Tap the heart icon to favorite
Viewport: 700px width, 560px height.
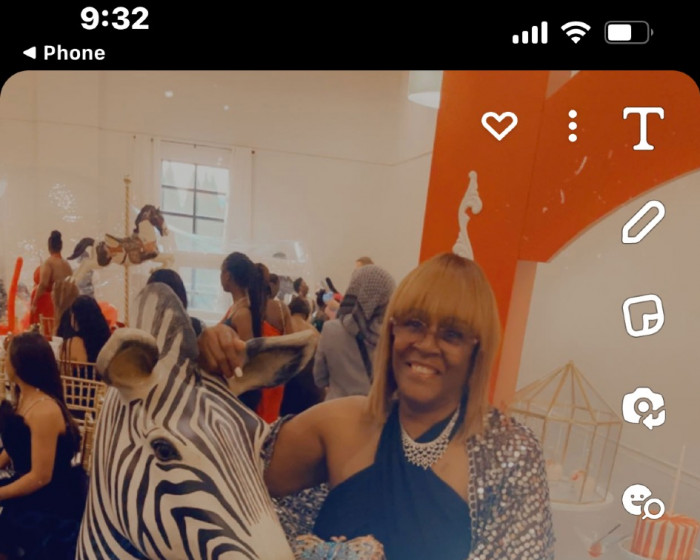(499, 126)
